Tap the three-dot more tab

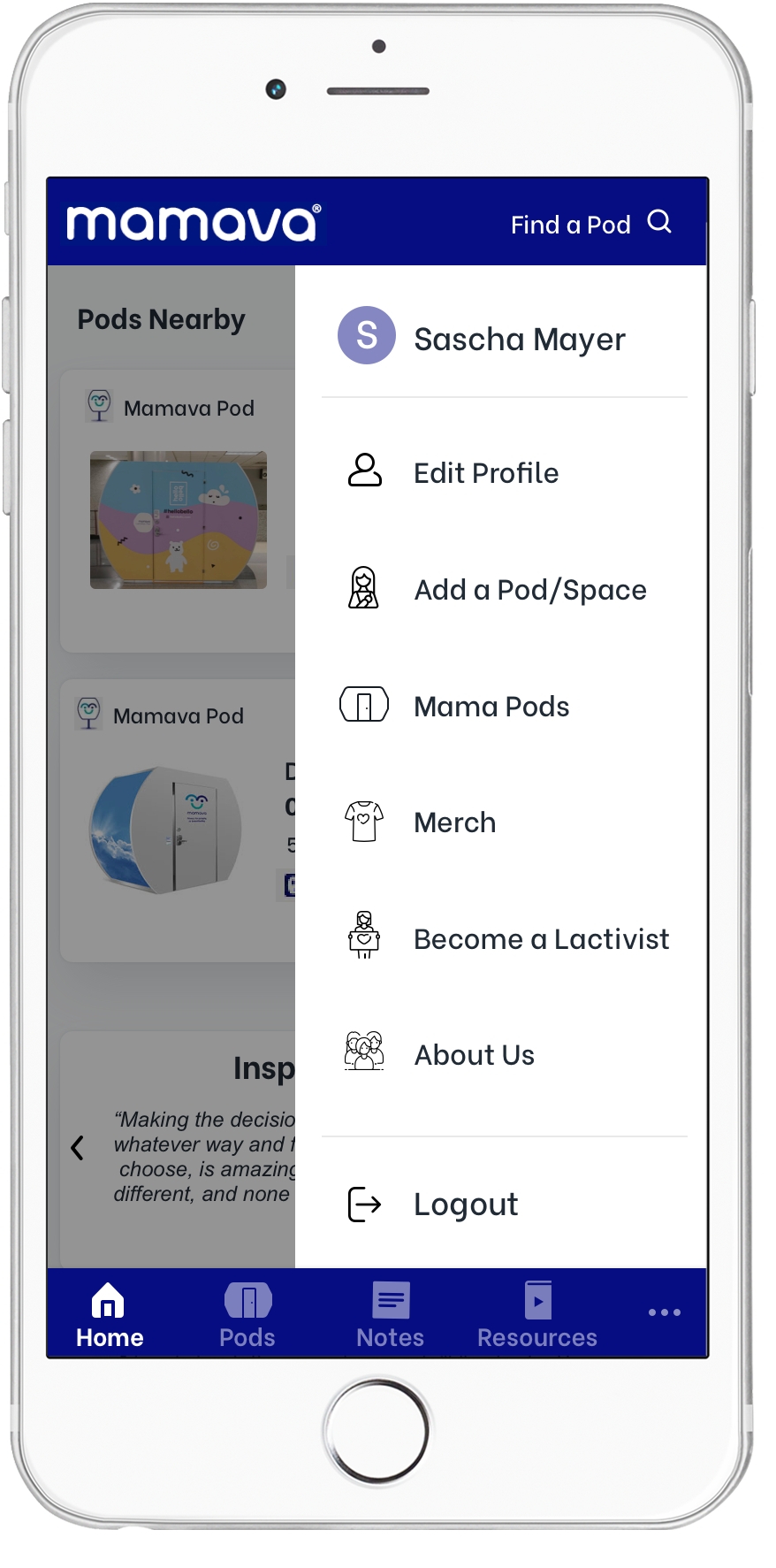point(664,1313)
